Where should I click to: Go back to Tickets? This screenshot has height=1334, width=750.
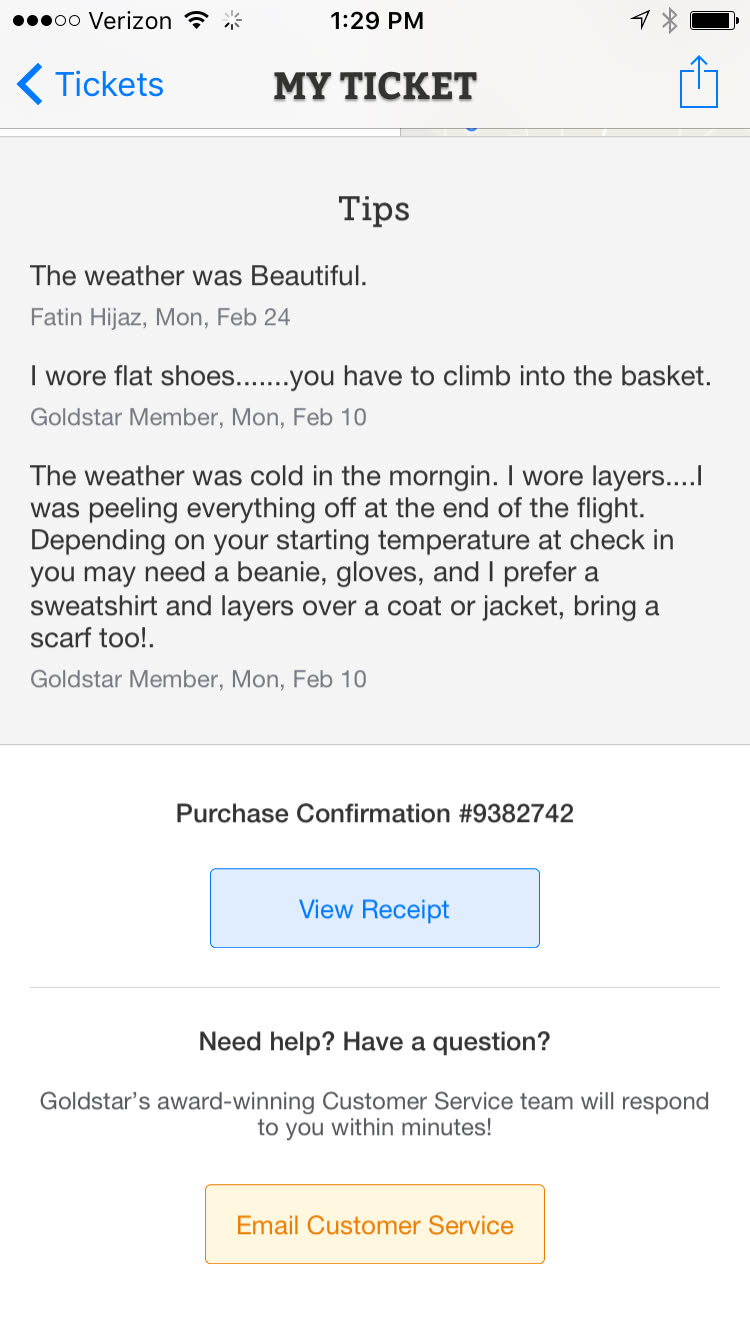(x=90, y=85)
